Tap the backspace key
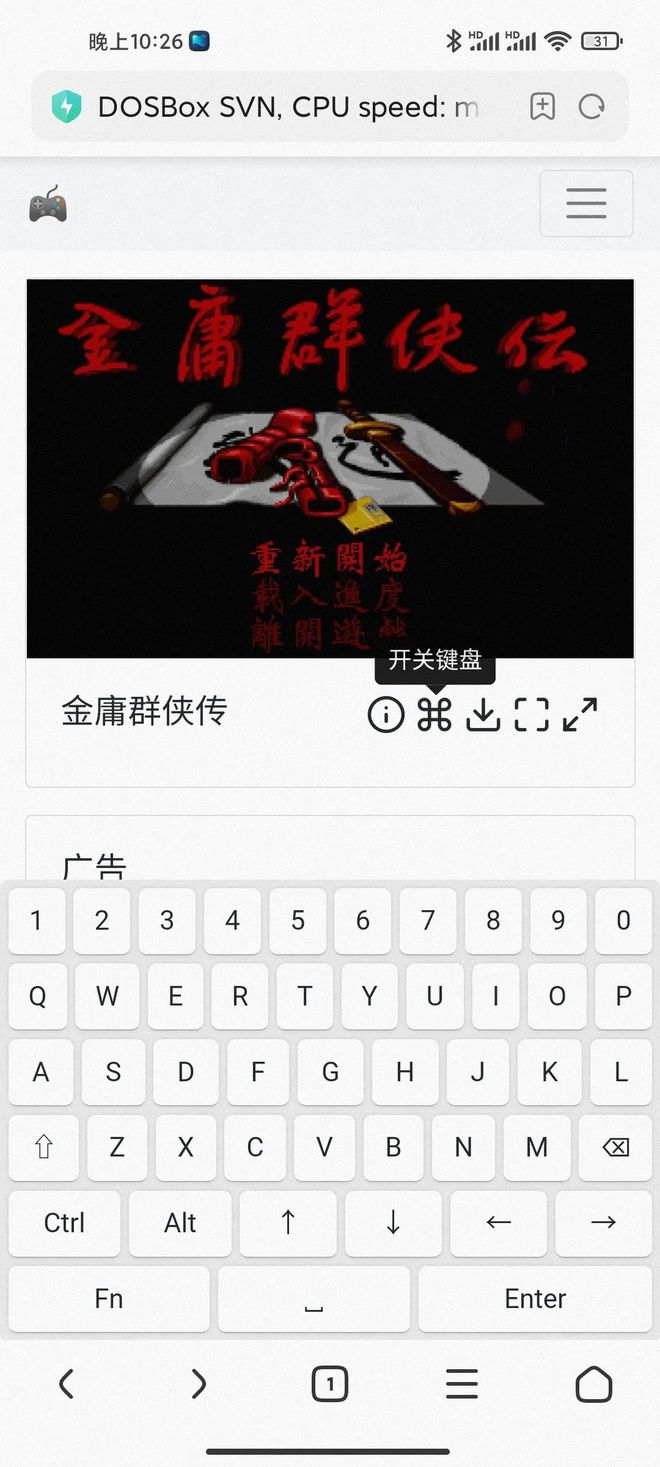This screenshot has width=660, height=1467. [x=615, y=1147]
